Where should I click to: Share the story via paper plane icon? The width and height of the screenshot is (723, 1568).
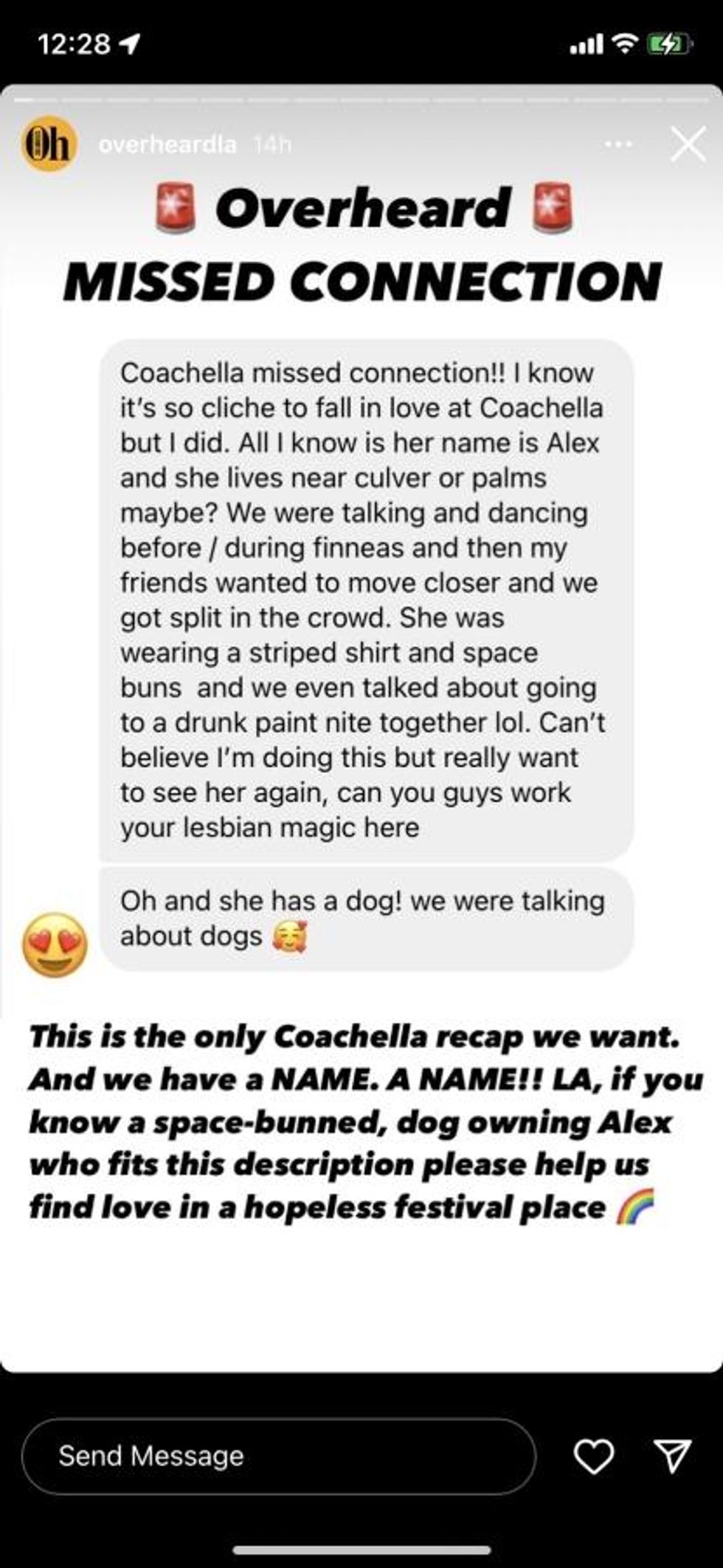[x=672, y=1456]
